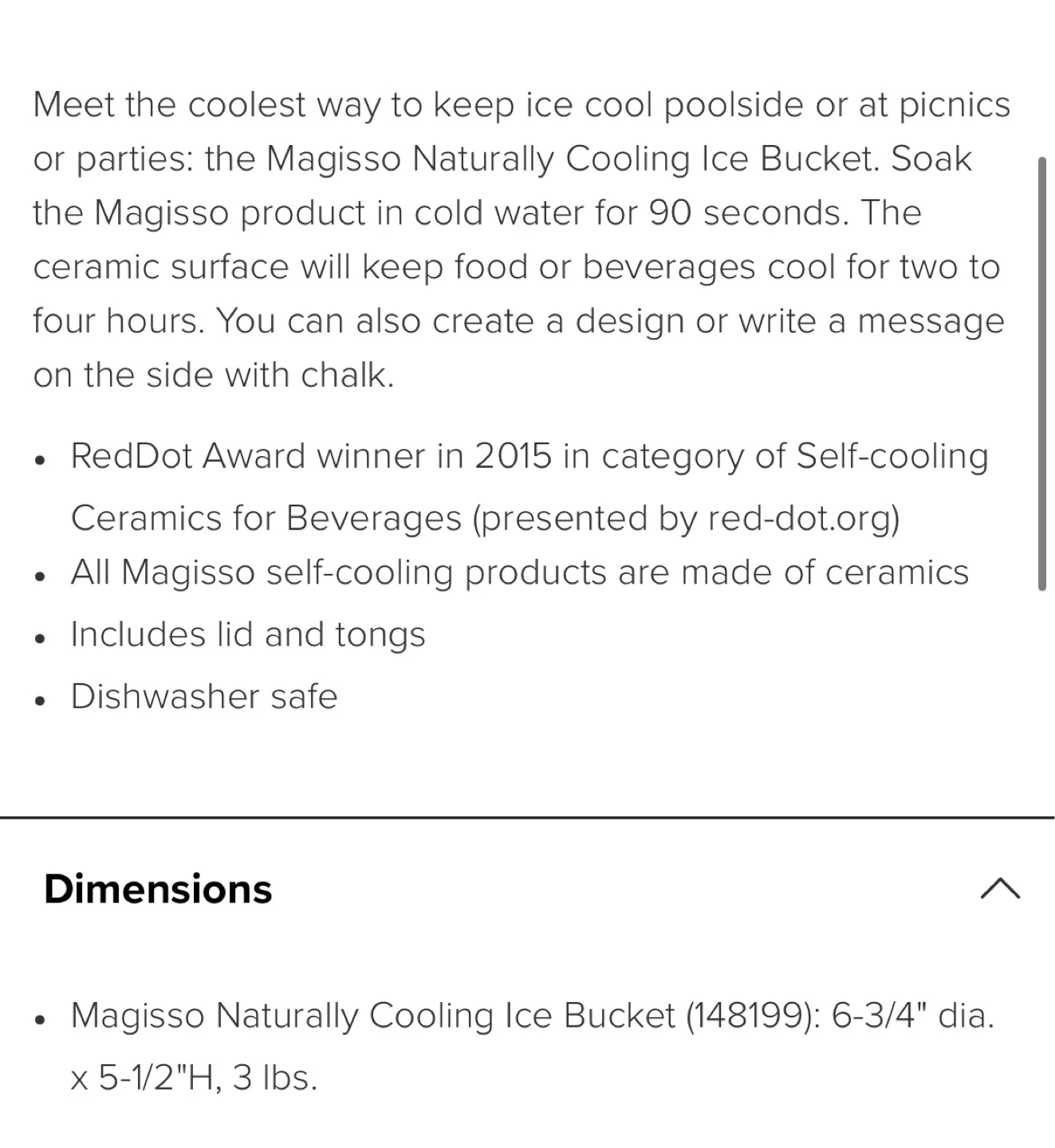
Task: Collapse the Dimensions section
Action: (x=999, y=888)
